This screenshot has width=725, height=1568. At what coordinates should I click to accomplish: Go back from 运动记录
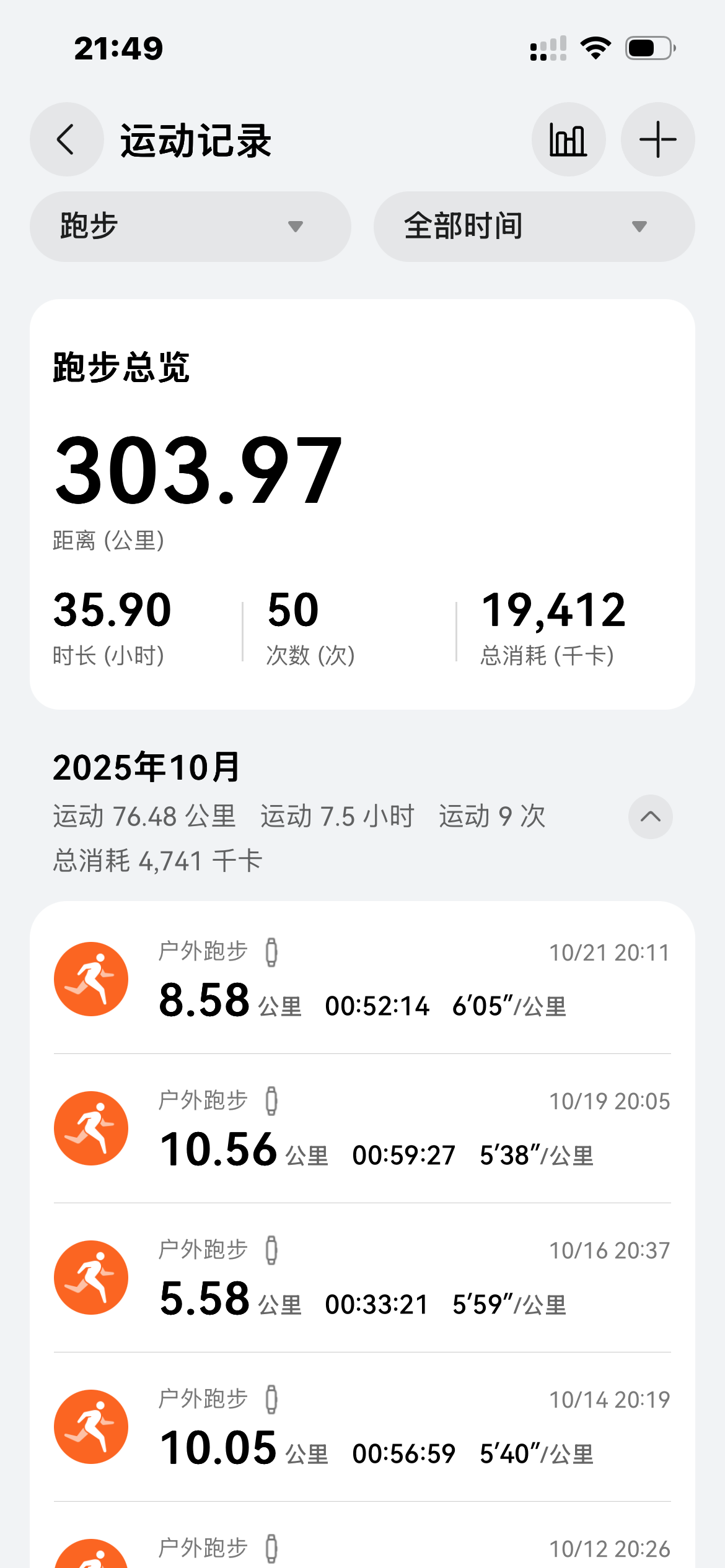66,139
